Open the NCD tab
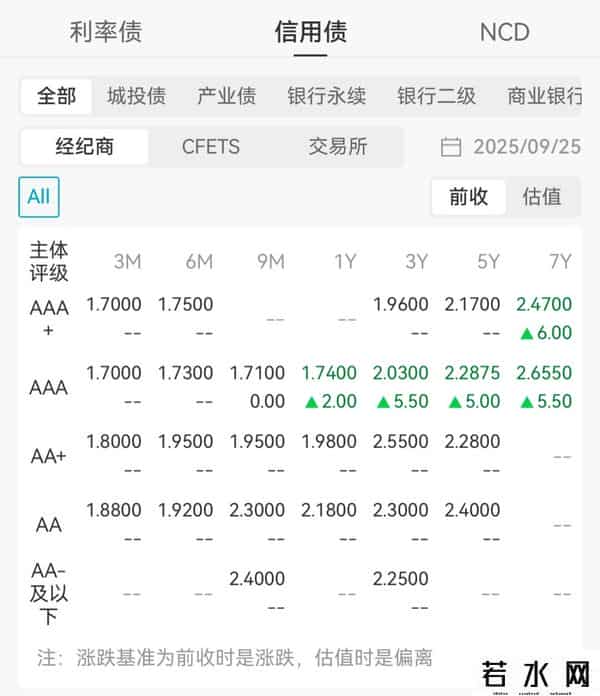 pos(504,32)
